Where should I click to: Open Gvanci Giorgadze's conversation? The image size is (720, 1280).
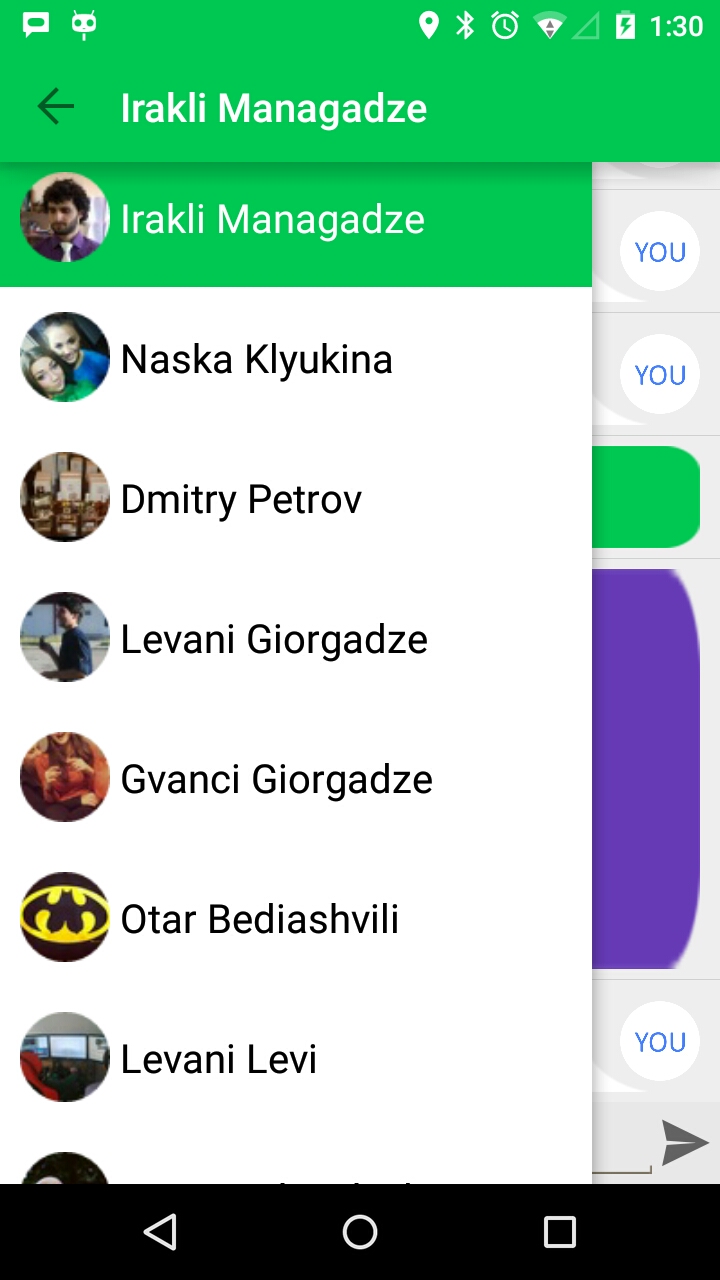(276, 780)
